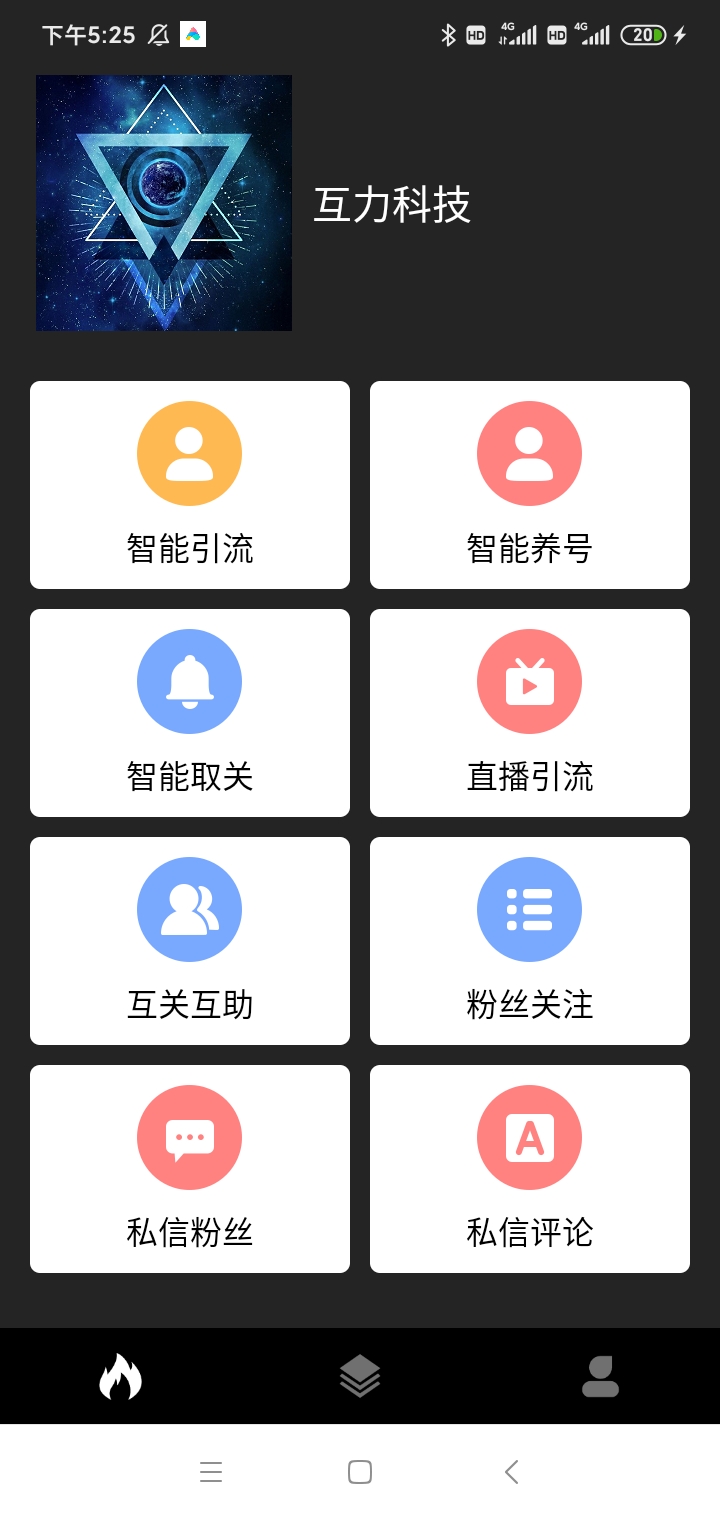Select the flame icon in bottom navigation
Screen dimensions: 720x1520
[x=119, y=1375]
